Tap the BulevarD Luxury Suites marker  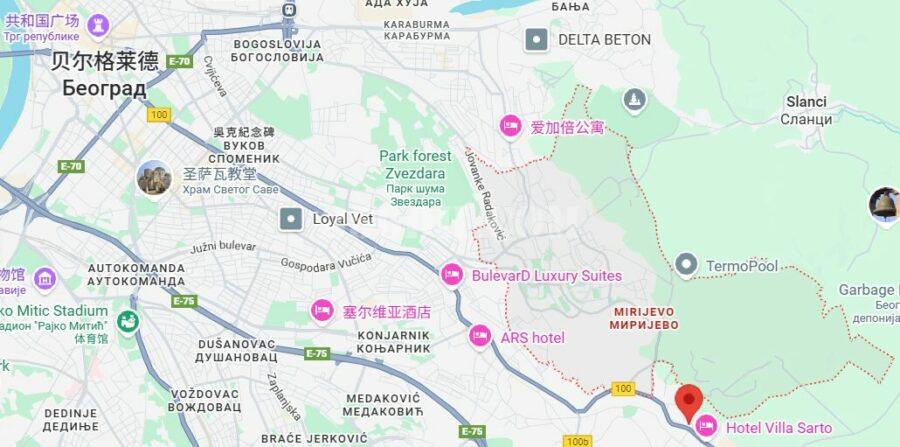point(452,275)
